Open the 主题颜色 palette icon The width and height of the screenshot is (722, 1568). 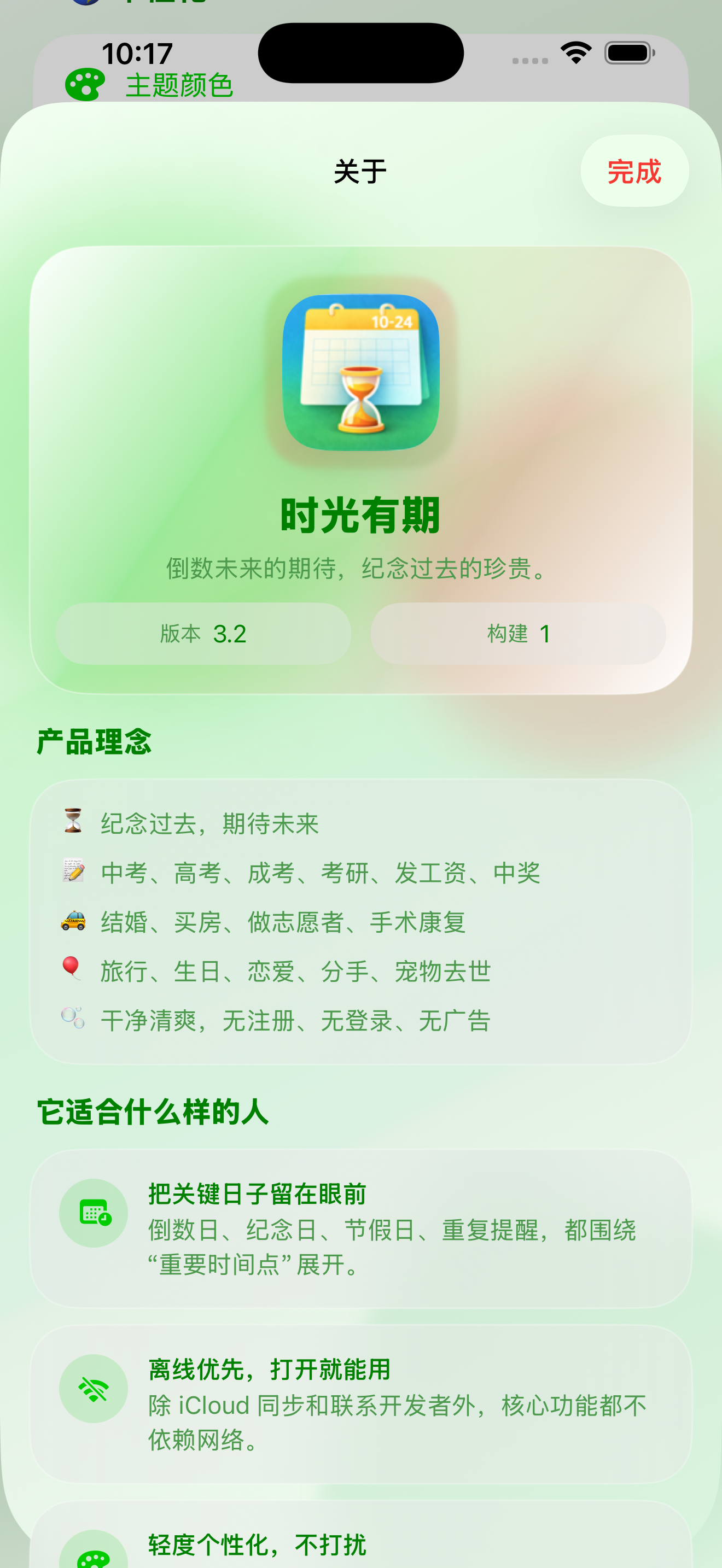point(86,85)
